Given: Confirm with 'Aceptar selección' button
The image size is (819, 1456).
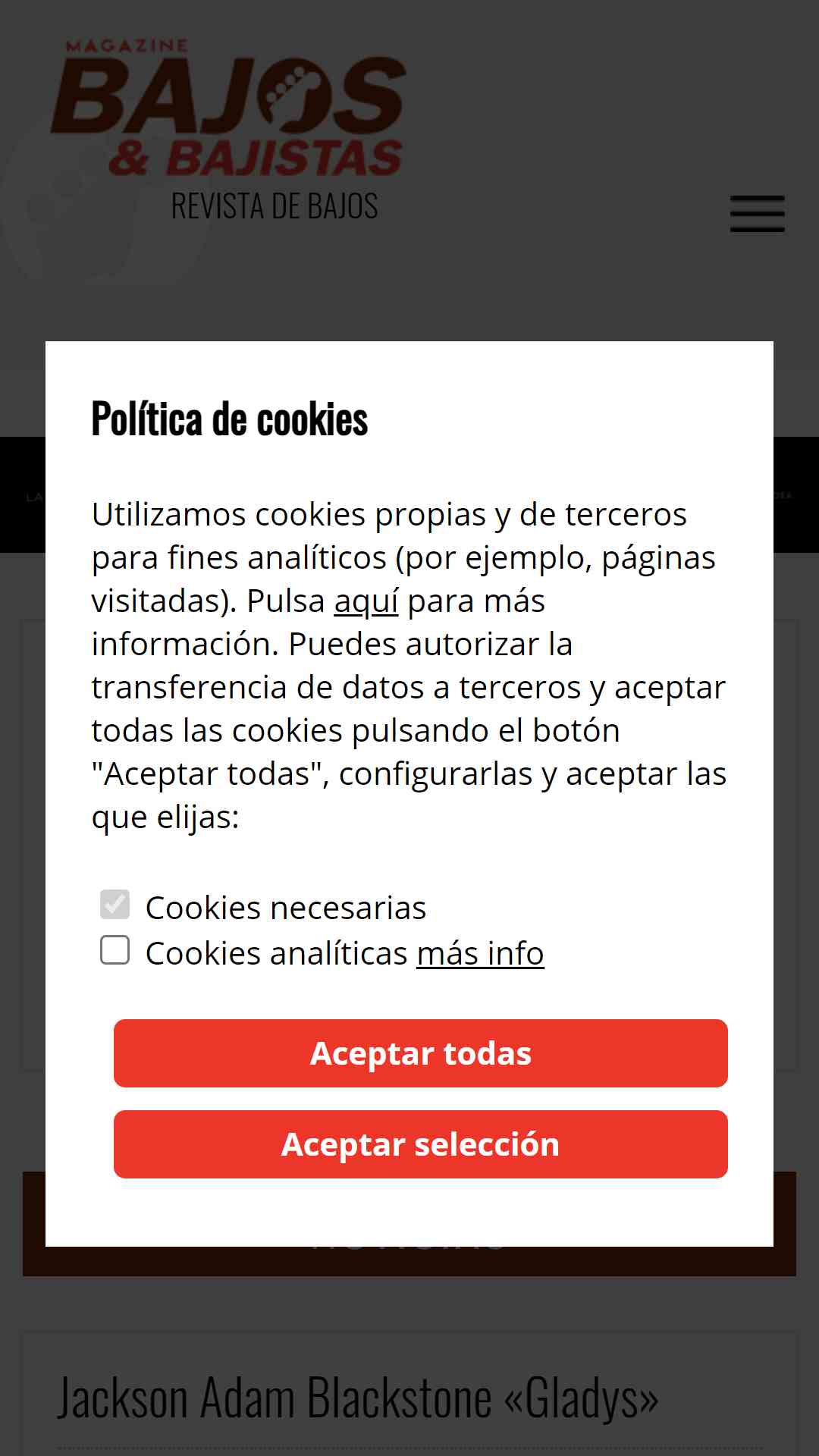Looking at the screenshot, I should tap(421, 1144).
